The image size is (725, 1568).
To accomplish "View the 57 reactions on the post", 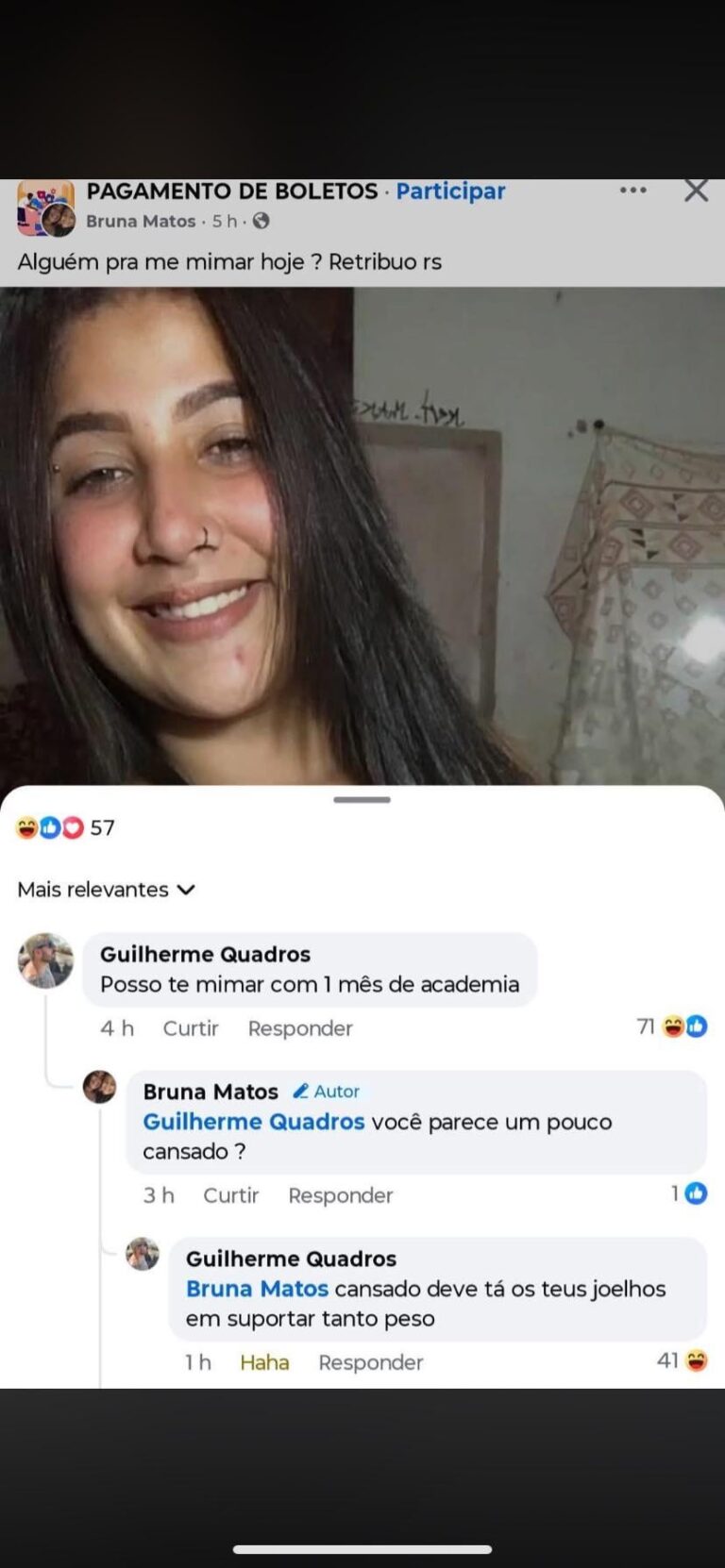I will 66,827.
